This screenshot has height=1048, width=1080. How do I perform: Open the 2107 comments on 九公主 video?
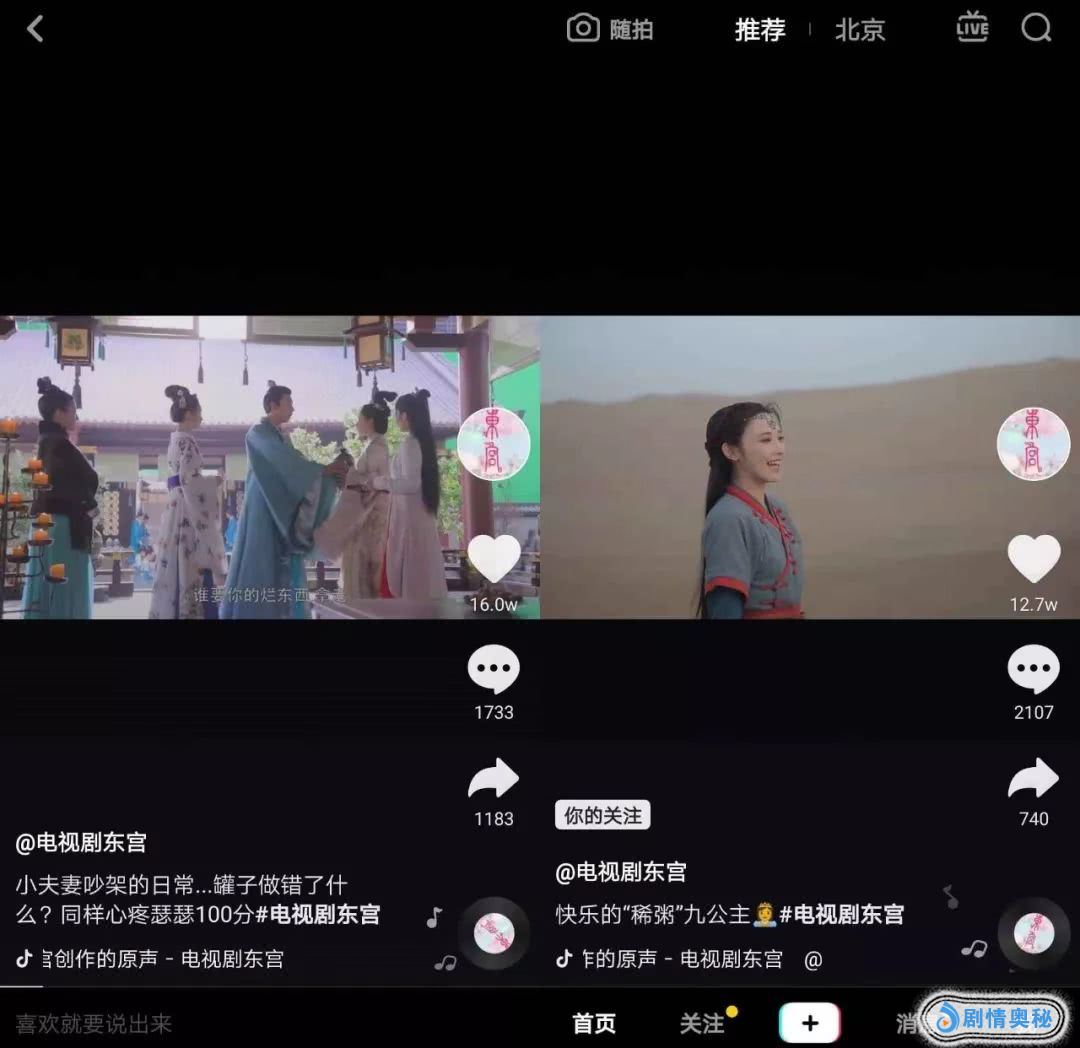tap(1033, 669)
